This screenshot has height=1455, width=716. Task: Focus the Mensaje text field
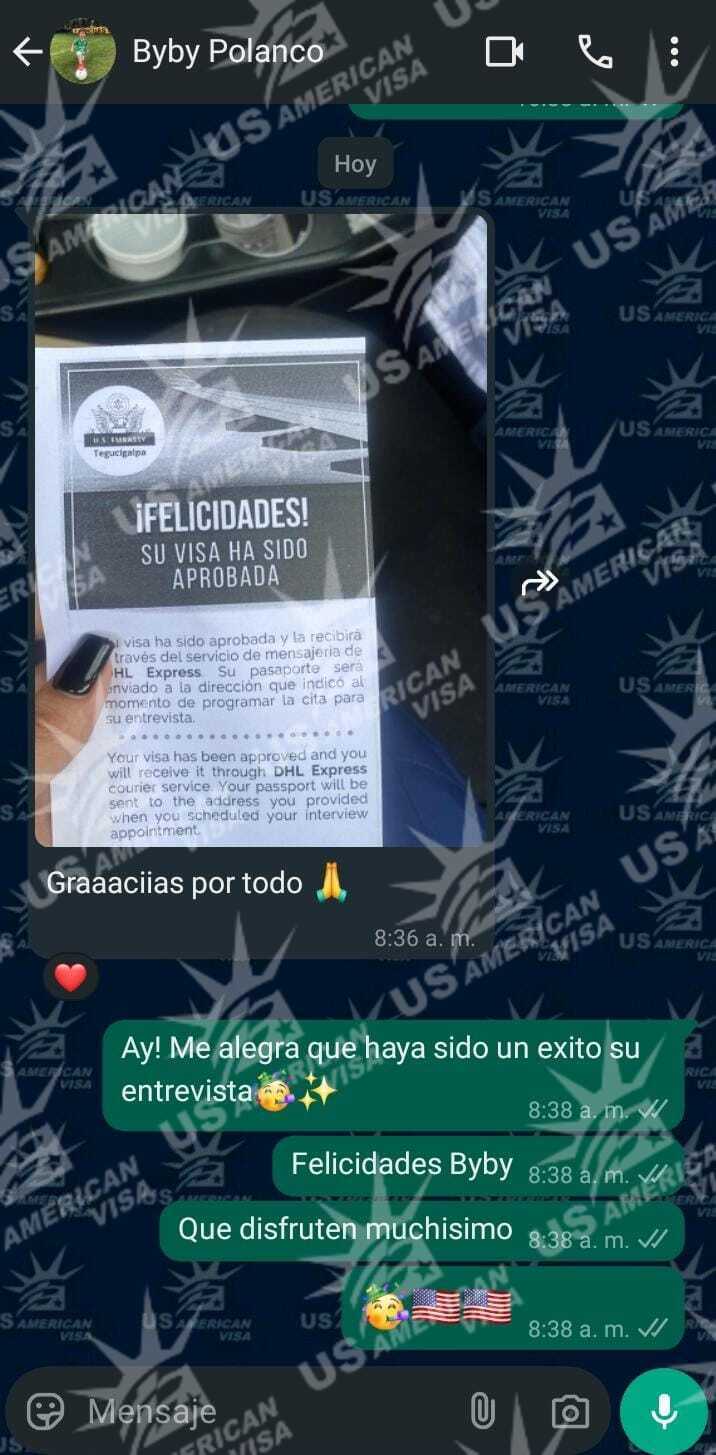click(x=260, y=1411)
